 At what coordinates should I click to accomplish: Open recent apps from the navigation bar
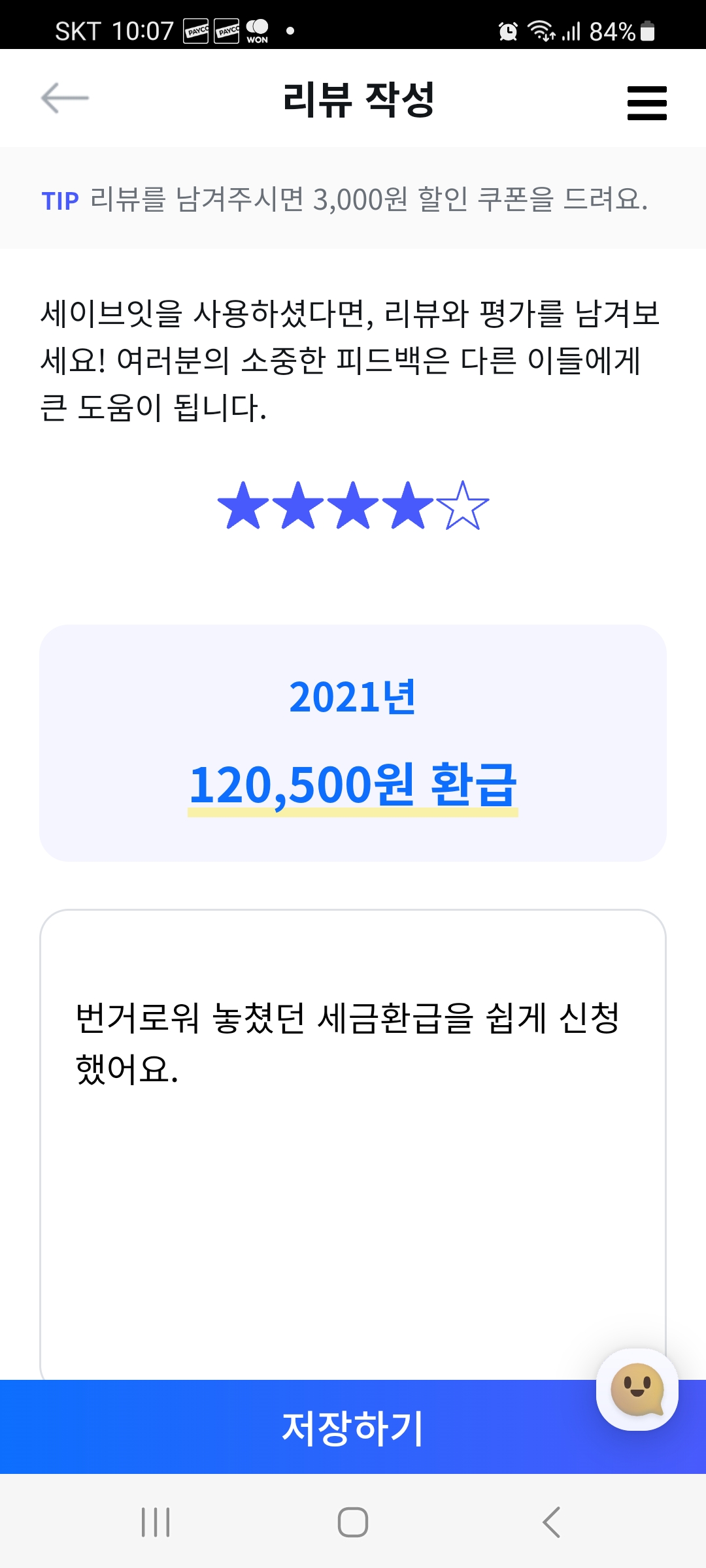tap(156, 1522)
